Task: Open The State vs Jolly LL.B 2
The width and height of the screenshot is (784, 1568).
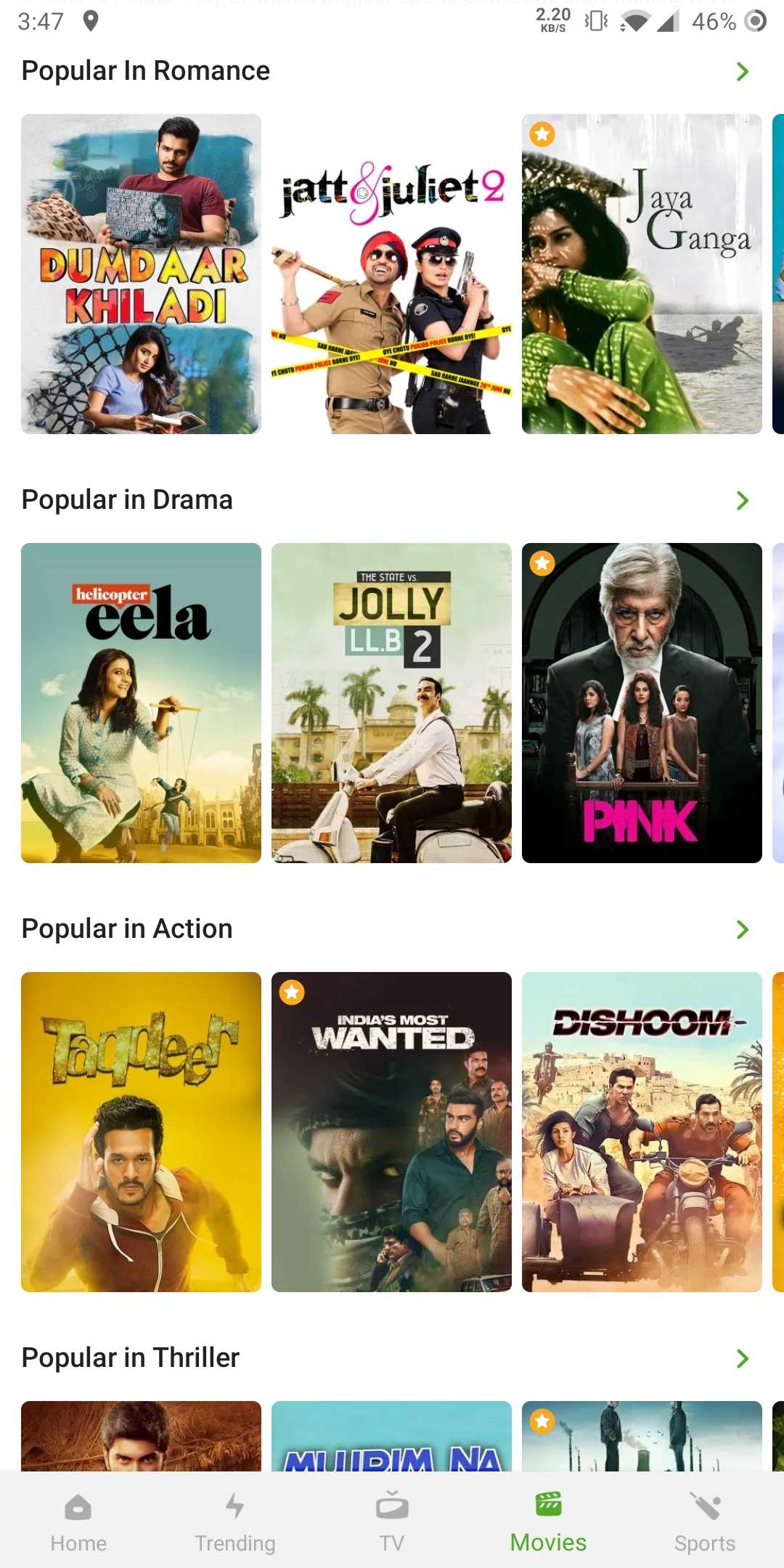Action: (391, 703)
